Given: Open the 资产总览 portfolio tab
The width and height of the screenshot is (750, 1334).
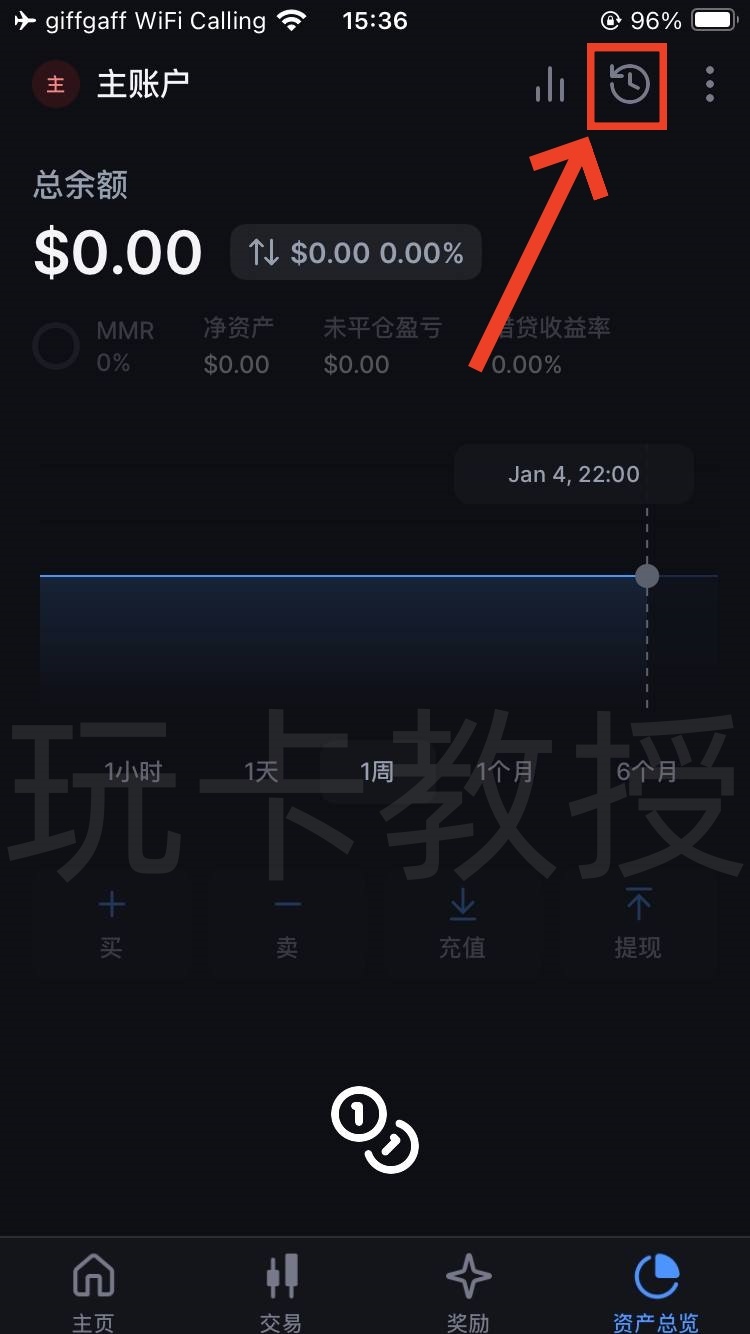Looking at the screenshot, I should point(656,1292).
